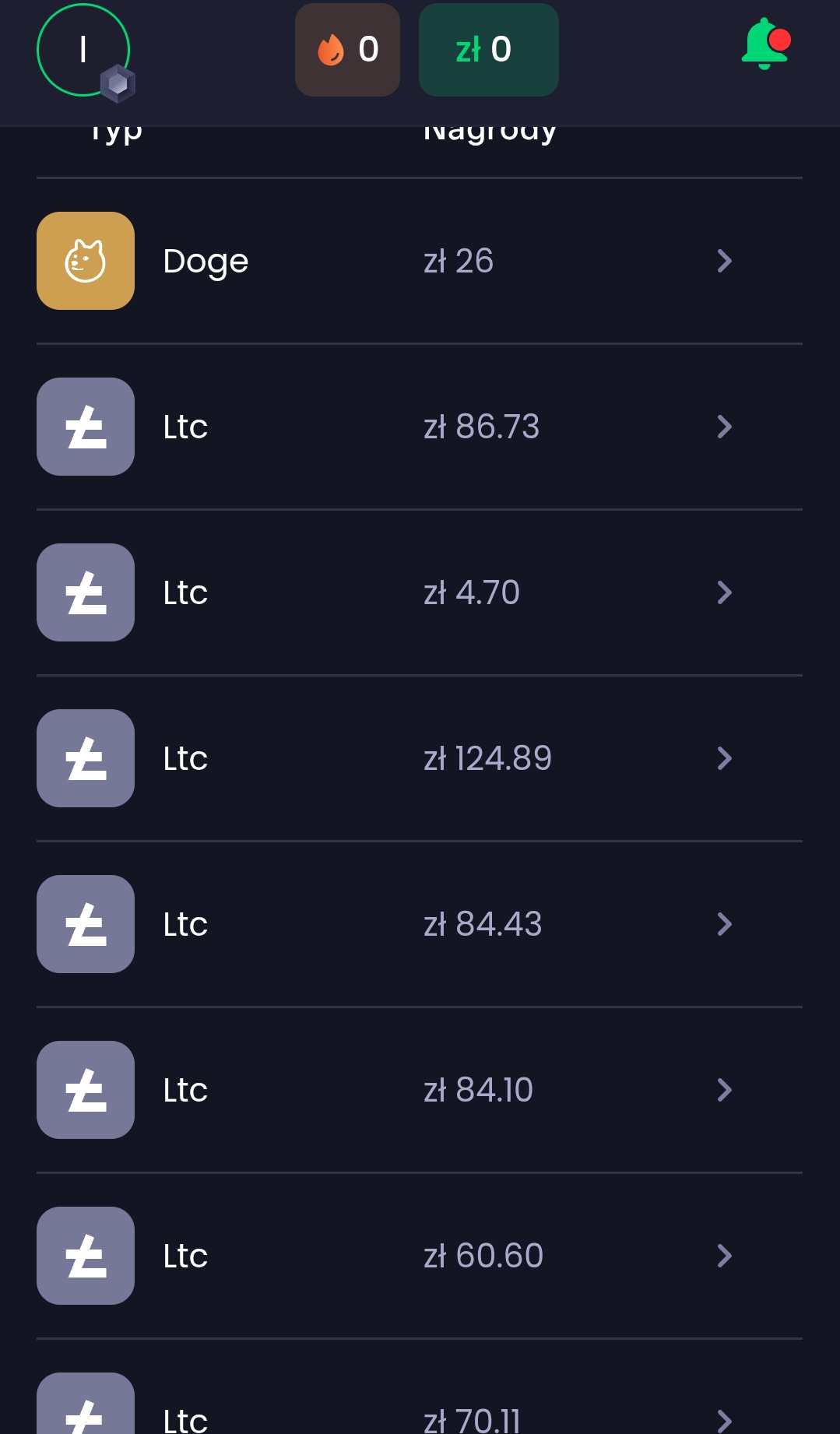Open the profile avatar
Screen dimensions: 840x1434
[83, 51]
